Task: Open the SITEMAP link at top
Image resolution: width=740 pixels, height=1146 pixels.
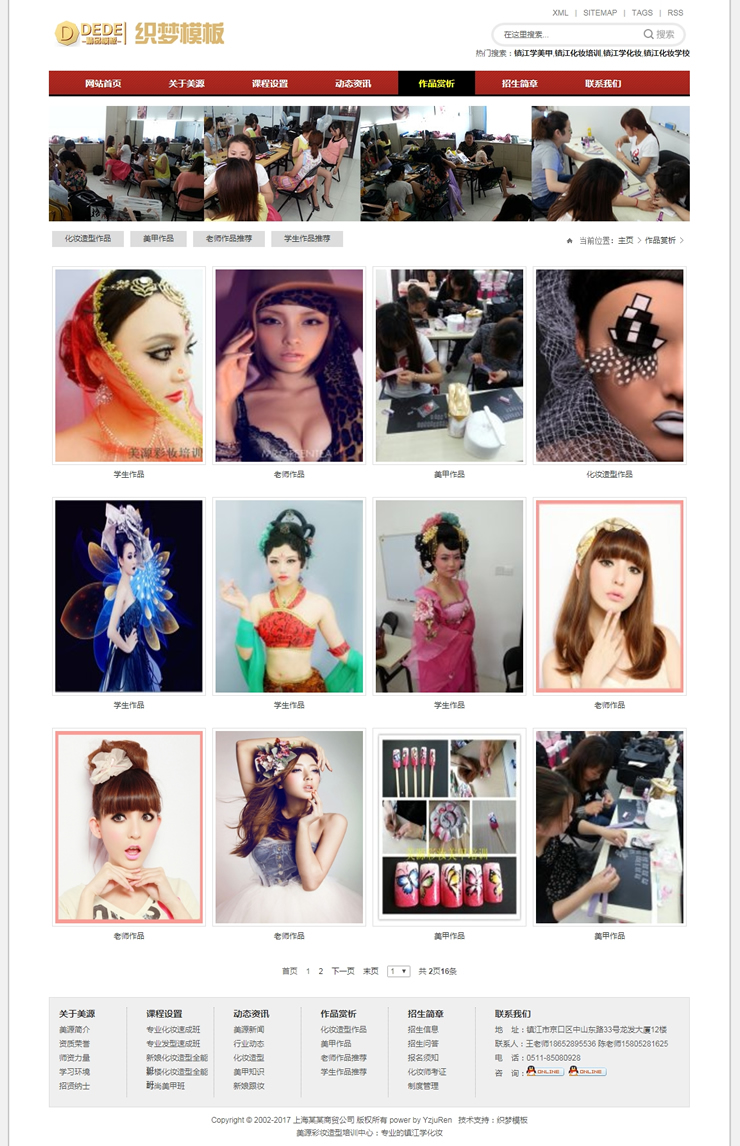Action: (x=600, y=13)
